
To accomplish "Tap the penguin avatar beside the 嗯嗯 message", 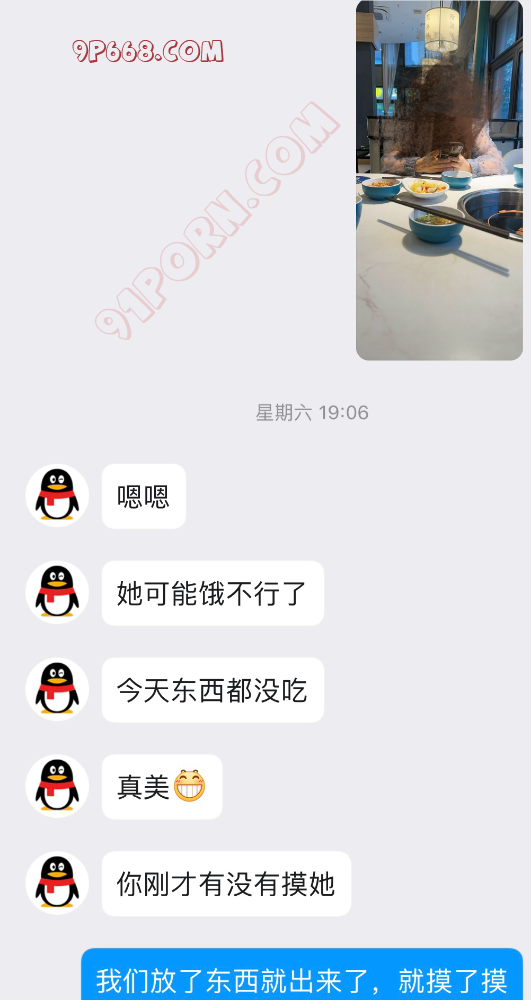I will tap(57, 496).
